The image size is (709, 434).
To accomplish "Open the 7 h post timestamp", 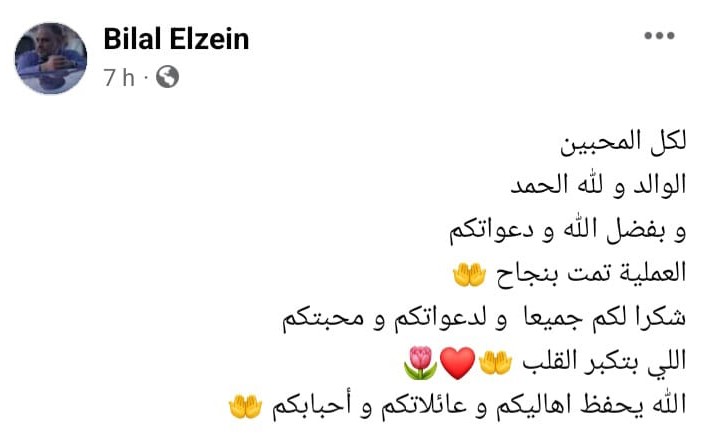I will 119,79.
